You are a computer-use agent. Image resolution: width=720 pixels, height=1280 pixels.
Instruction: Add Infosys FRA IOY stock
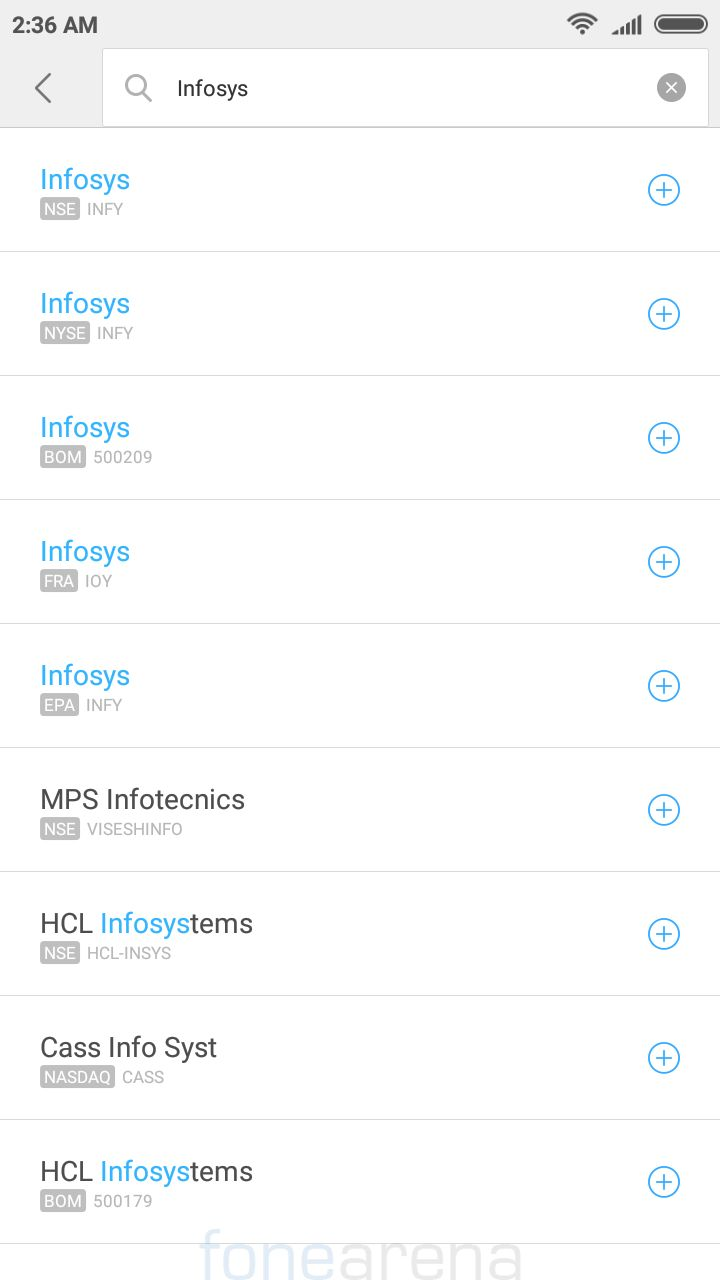(x=664, y=562)
